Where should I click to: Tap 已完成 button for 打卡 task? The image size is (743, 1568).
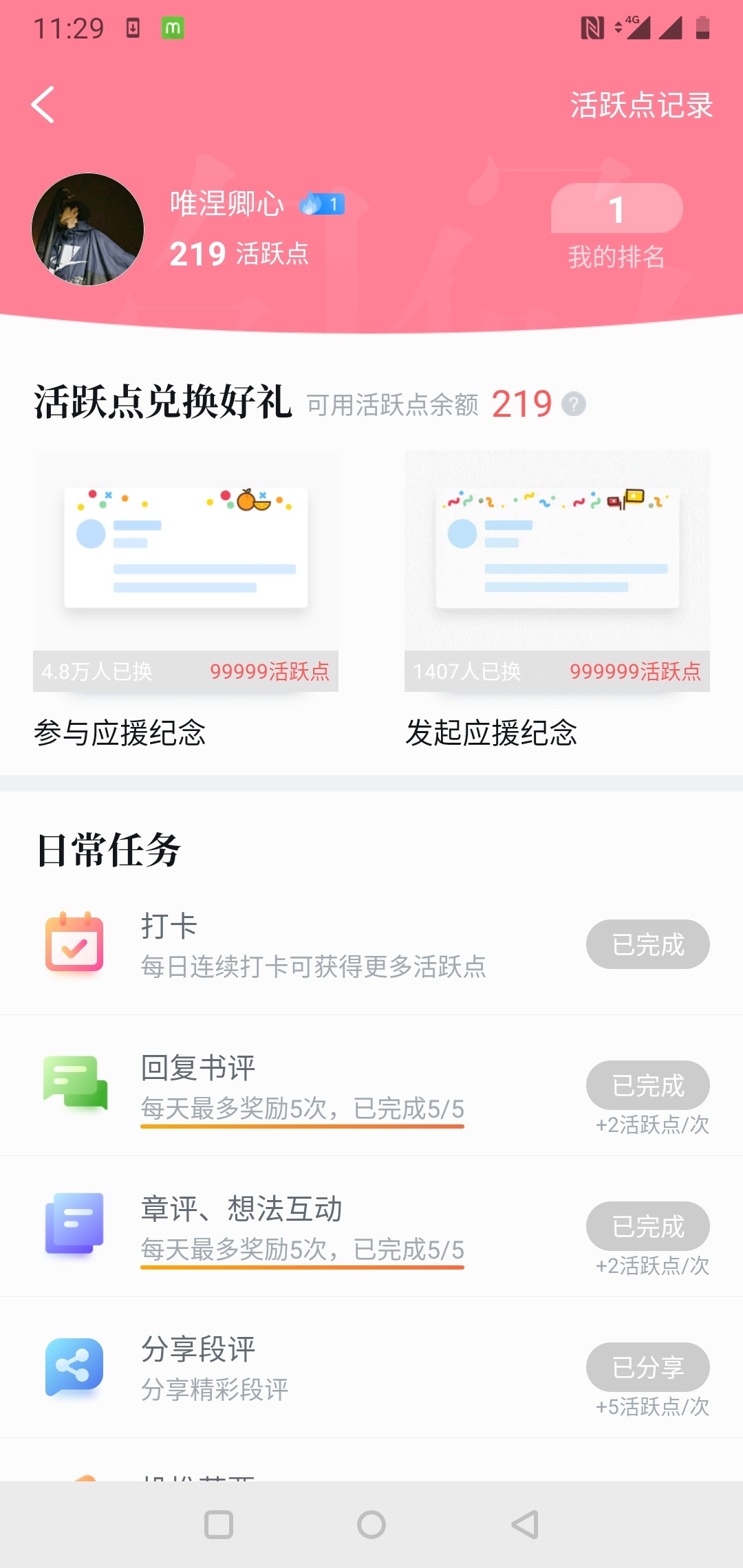point(647,944)
